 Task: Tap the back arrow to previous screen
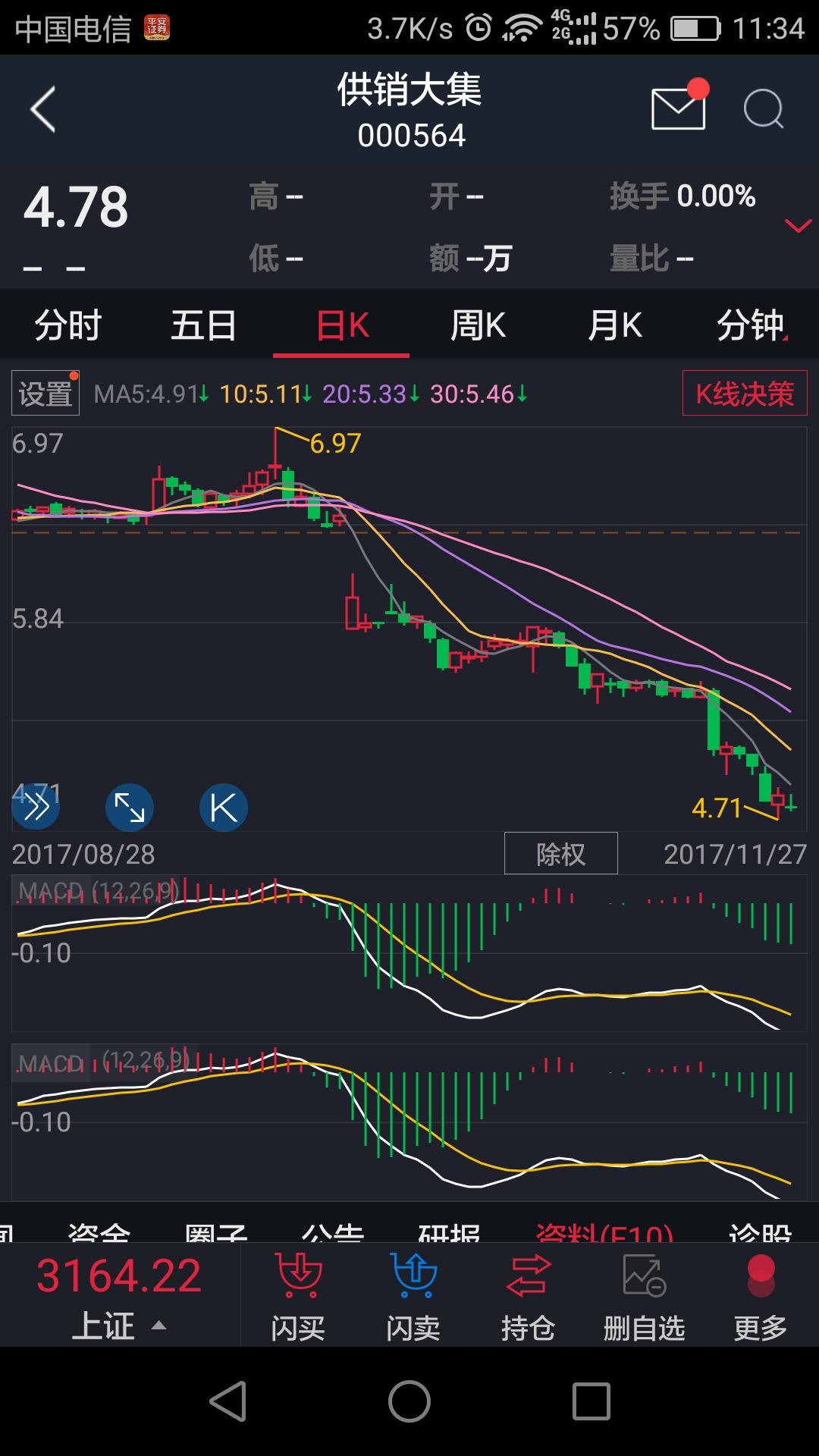point(43,110)
